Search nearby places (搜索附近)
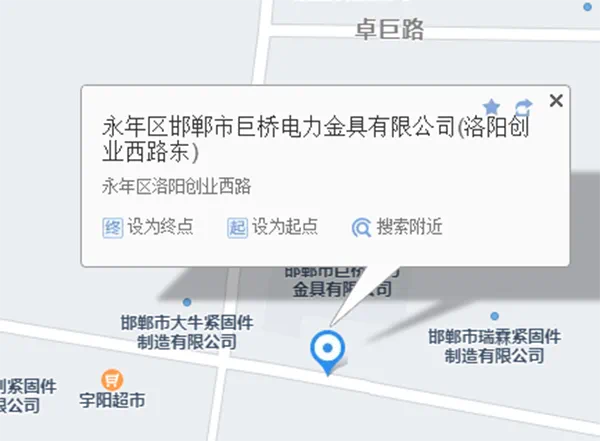 [x=397, y=227]
